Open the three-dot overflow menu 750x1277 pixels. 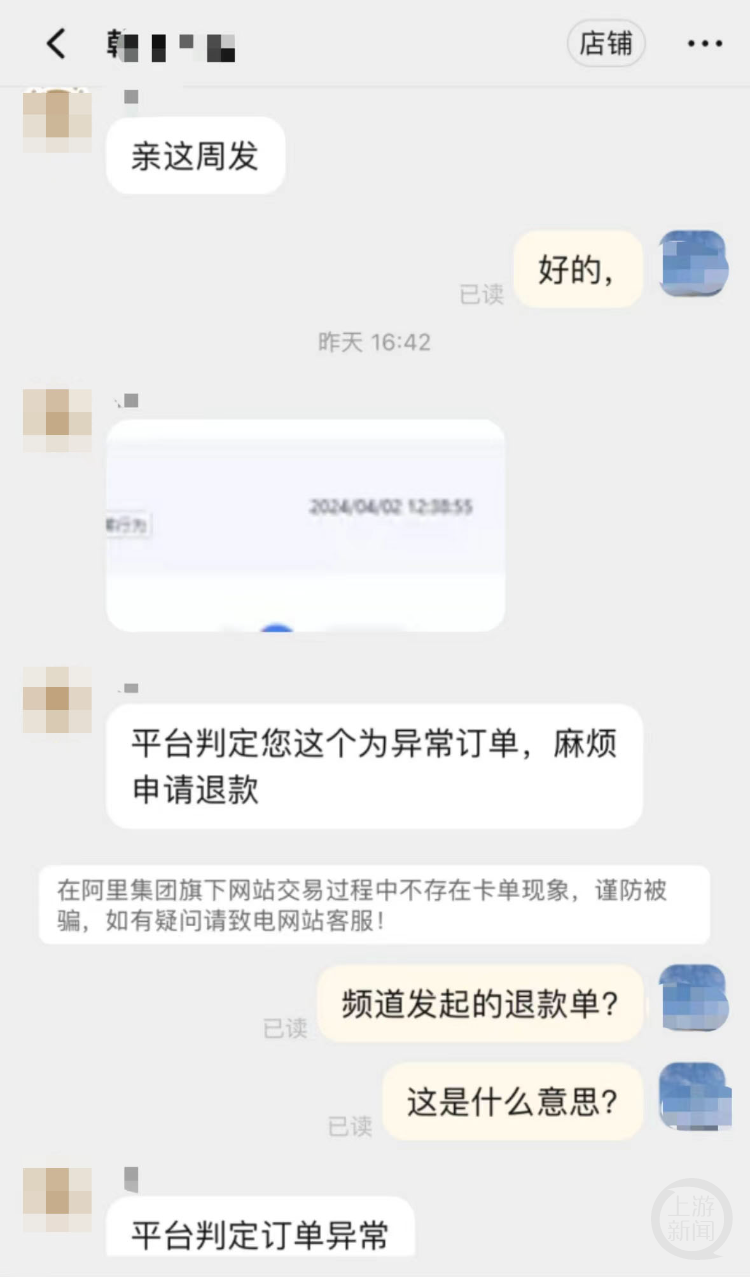pyautogui.click(x=704, y=44)
